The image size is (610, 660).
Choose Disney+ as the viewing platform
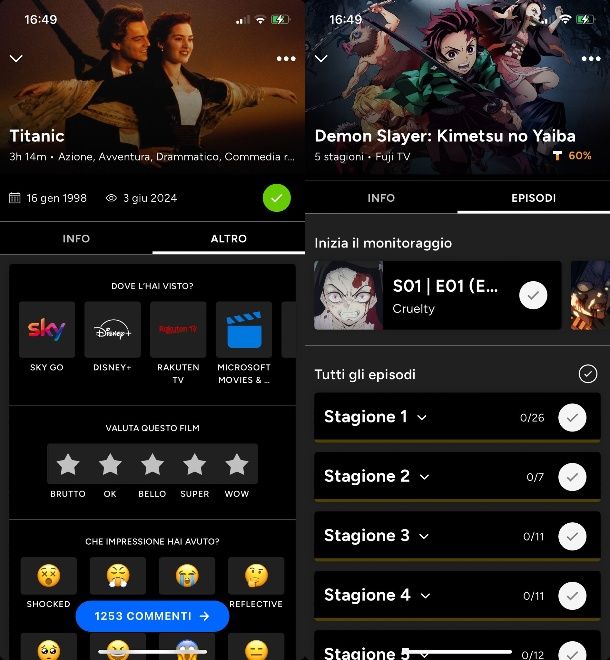coord(113,331)
